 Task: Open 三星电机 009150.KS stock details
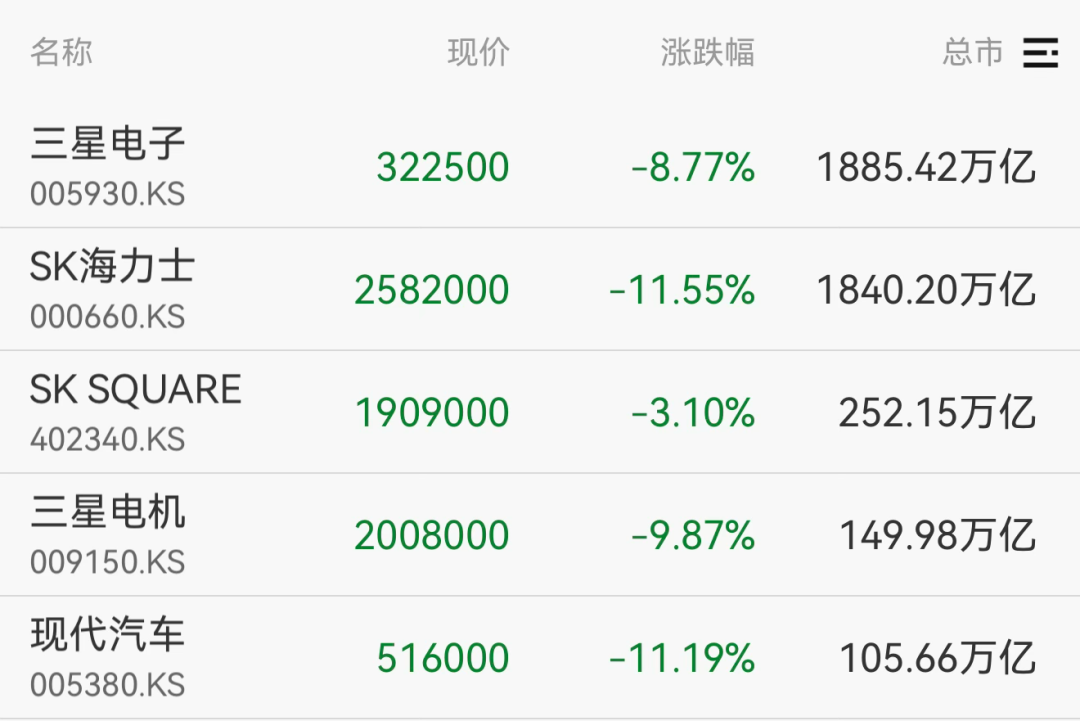[540, 534]
